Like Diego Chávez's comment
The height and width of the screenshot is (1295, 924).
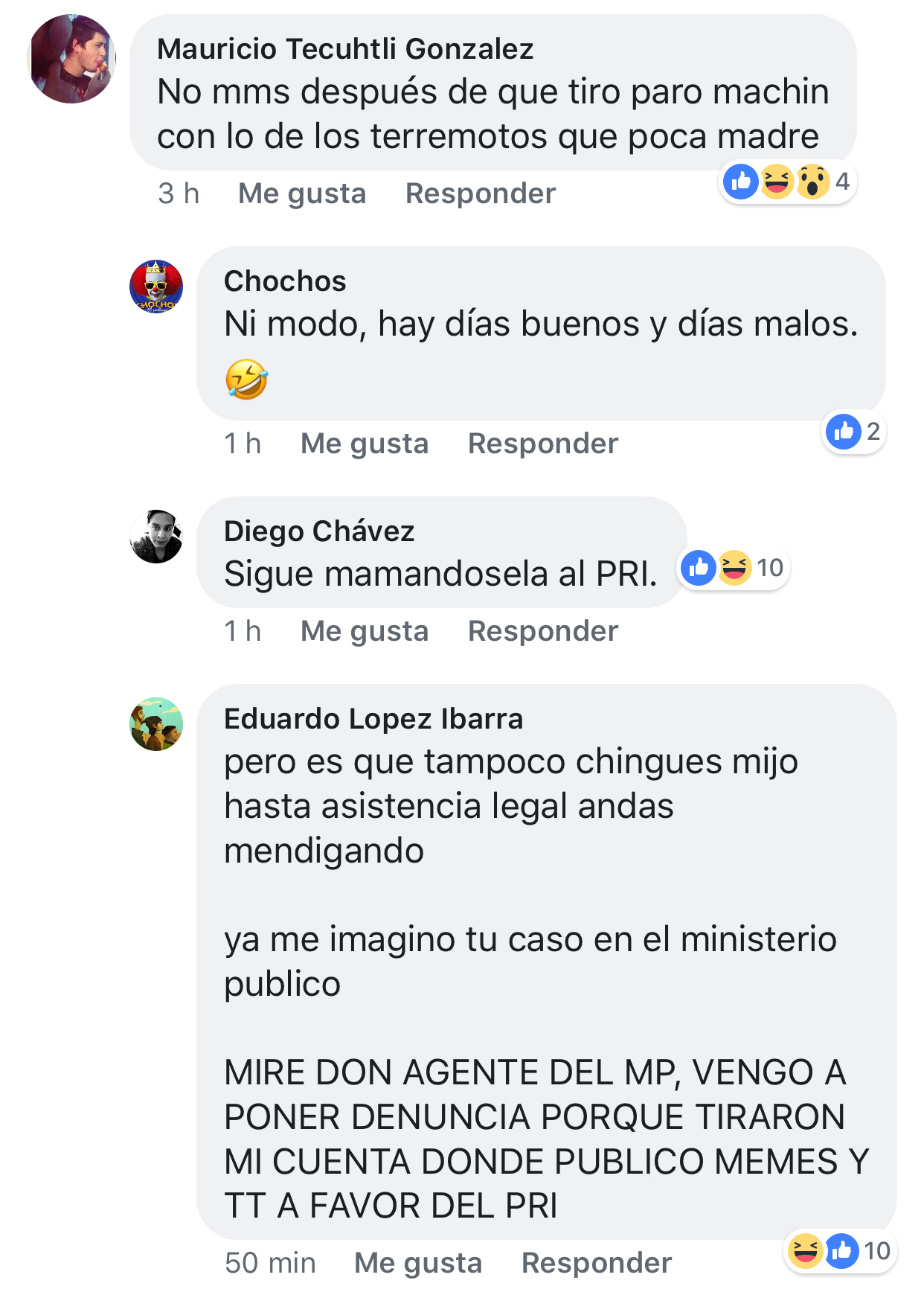pos(364,631)
